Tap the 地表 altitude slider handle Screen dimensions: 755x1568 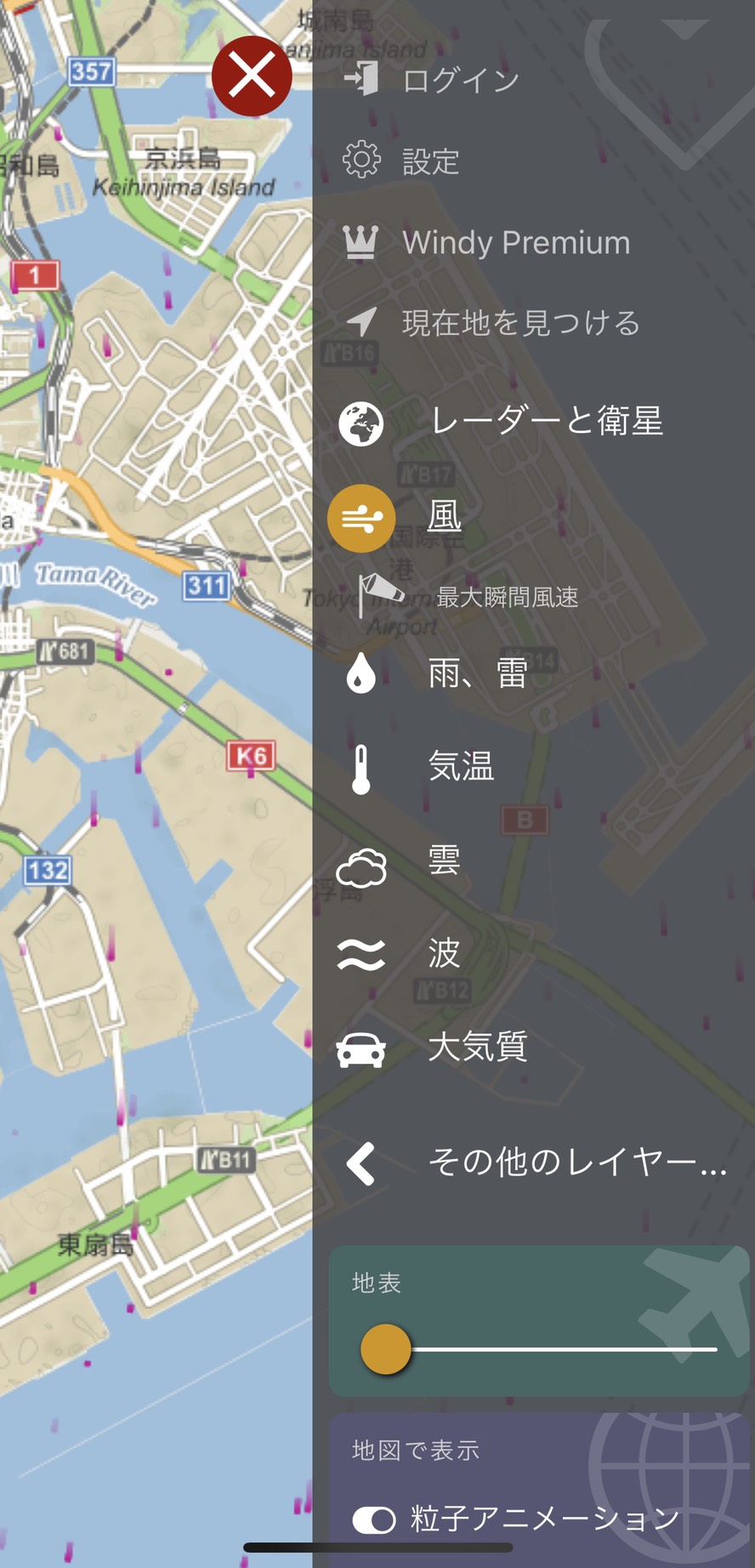[385, 1349]
